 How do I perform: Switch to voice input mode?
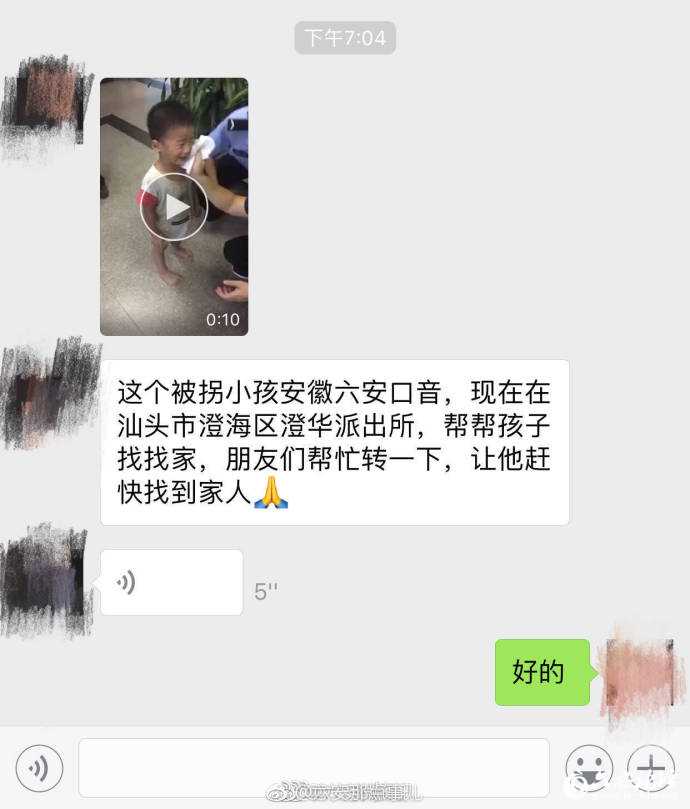[x=39, y=768]
